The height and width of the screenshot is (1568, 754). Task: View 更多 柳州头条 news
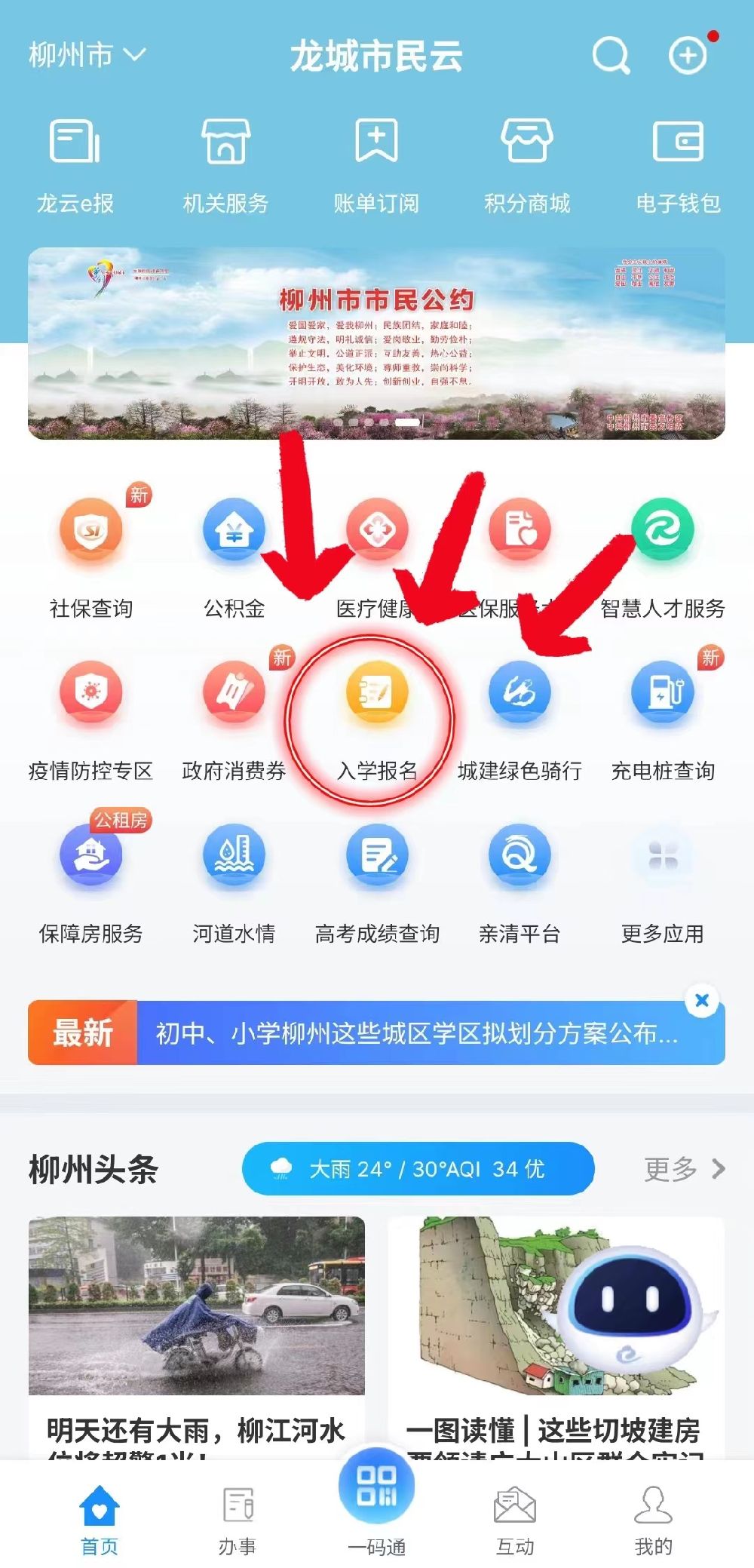pos(684,1169)
